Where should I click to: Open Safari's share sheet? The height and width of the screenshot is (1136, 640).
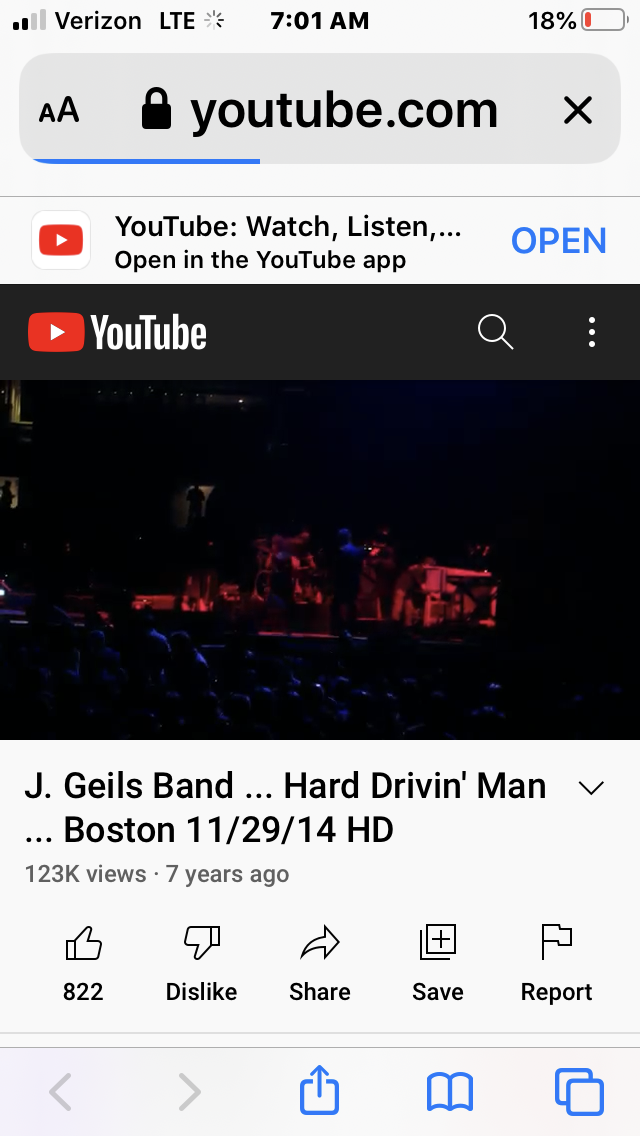pyautogui.click(x=320, y=1090)
